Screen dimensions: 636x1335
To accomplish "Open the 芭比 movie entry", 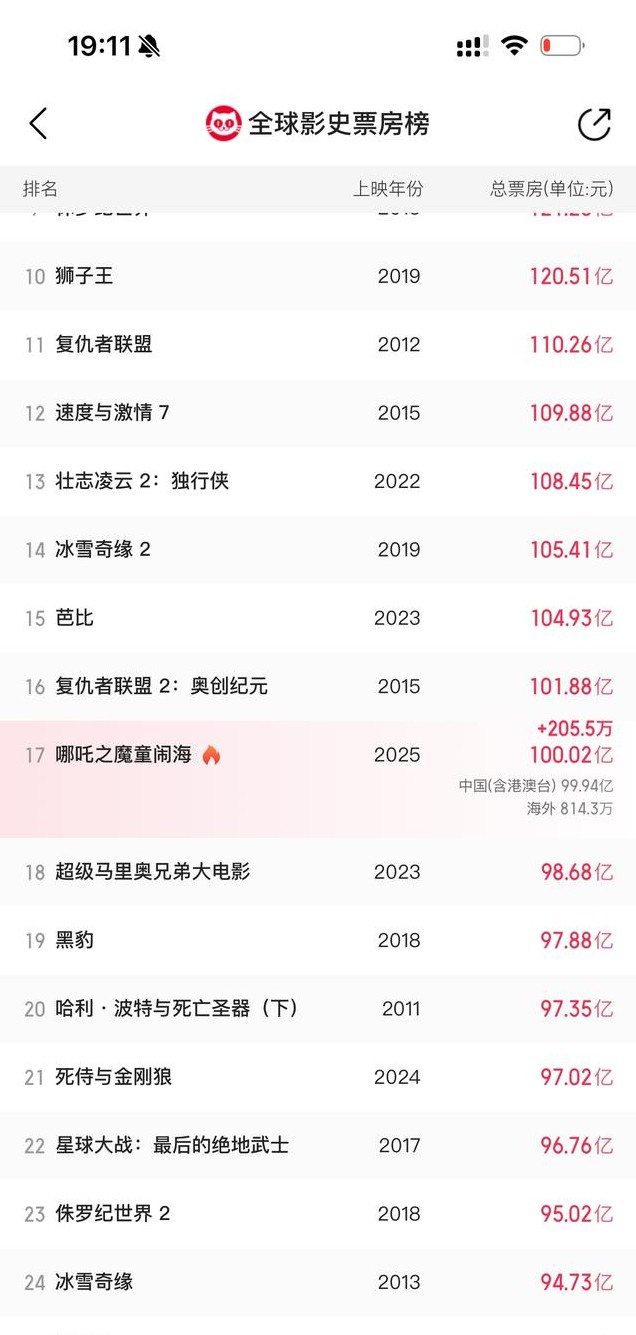I will (75, 618).
